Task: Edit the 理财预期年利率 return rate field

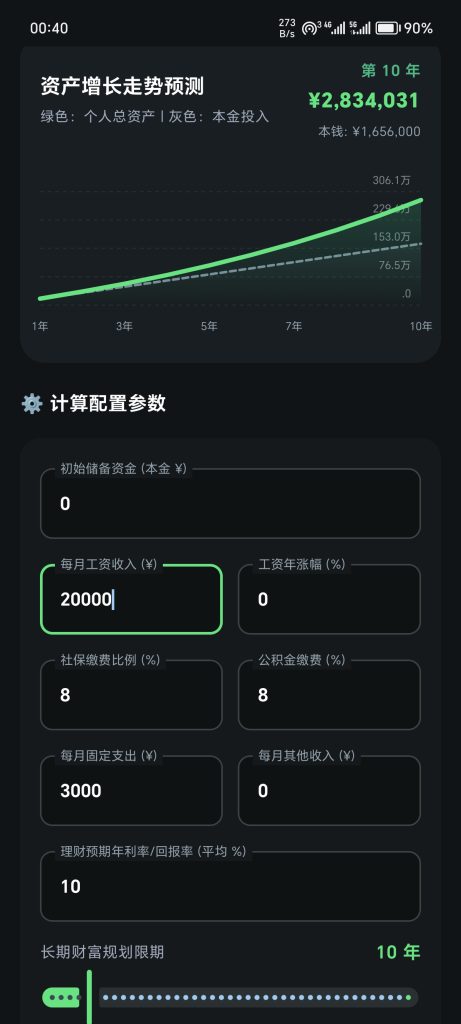Action: [230, 886]
